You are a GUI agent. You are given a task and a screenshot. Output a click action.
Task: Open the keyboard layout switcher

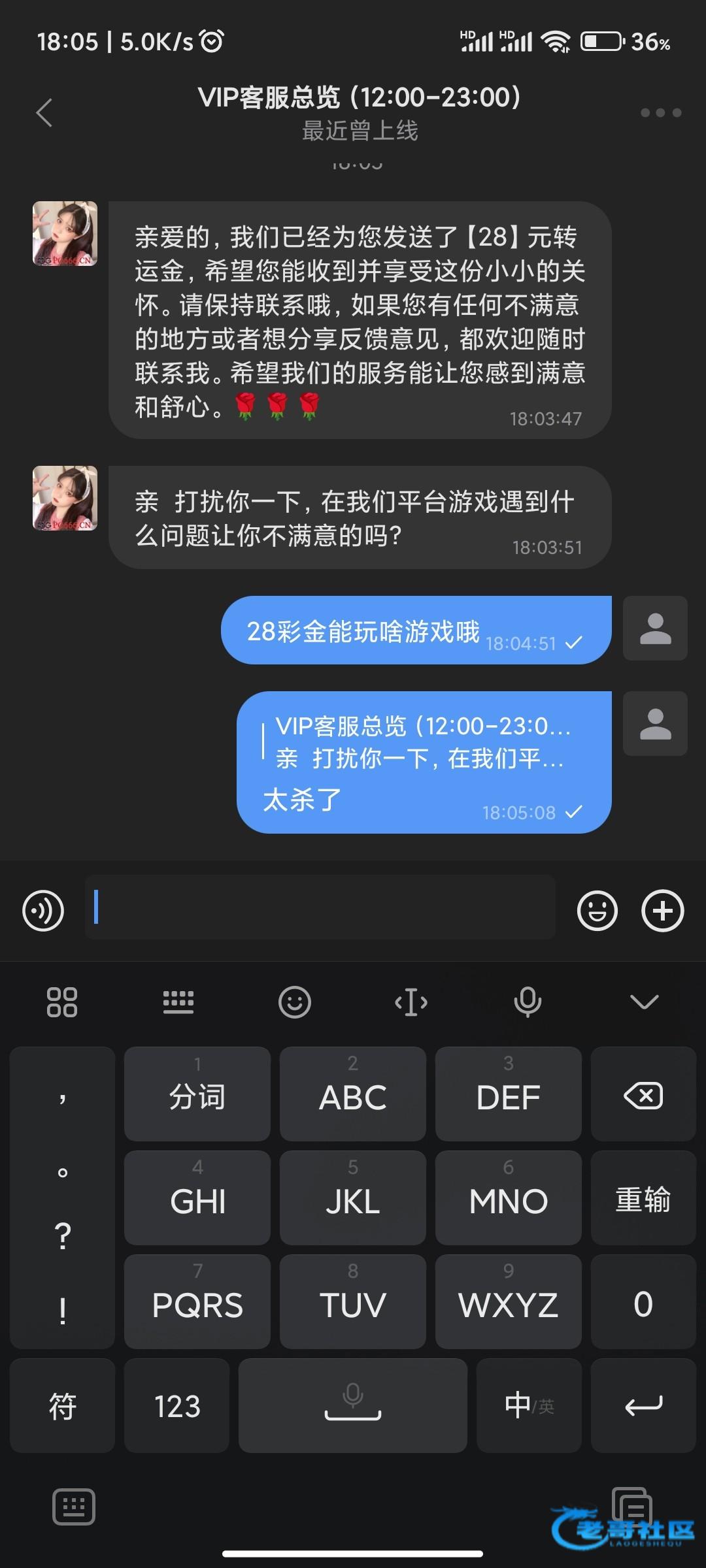click(x=178, y=1002)
